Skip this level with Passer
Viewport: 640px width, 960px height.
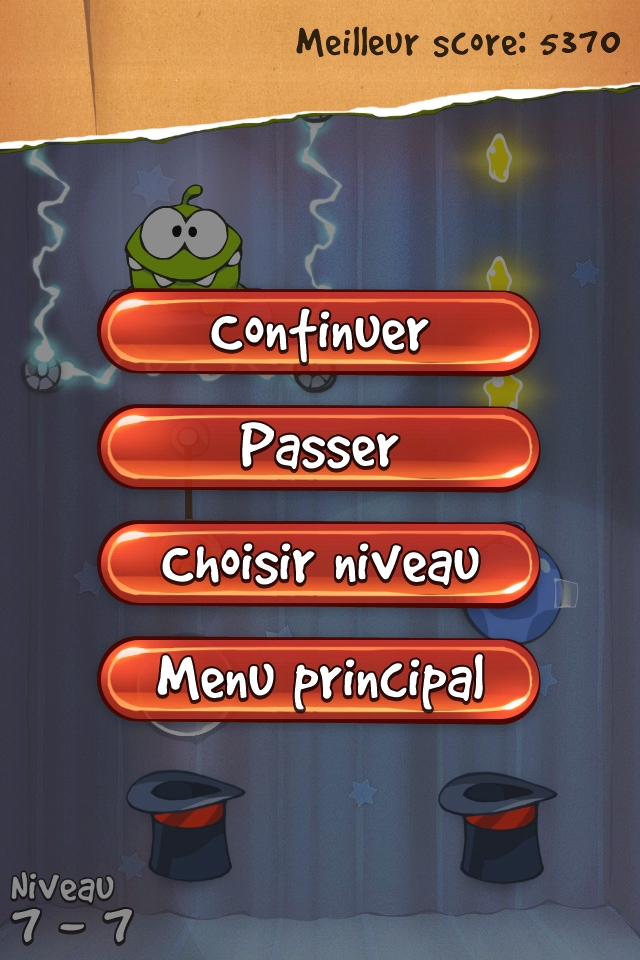tap(319, 448)
